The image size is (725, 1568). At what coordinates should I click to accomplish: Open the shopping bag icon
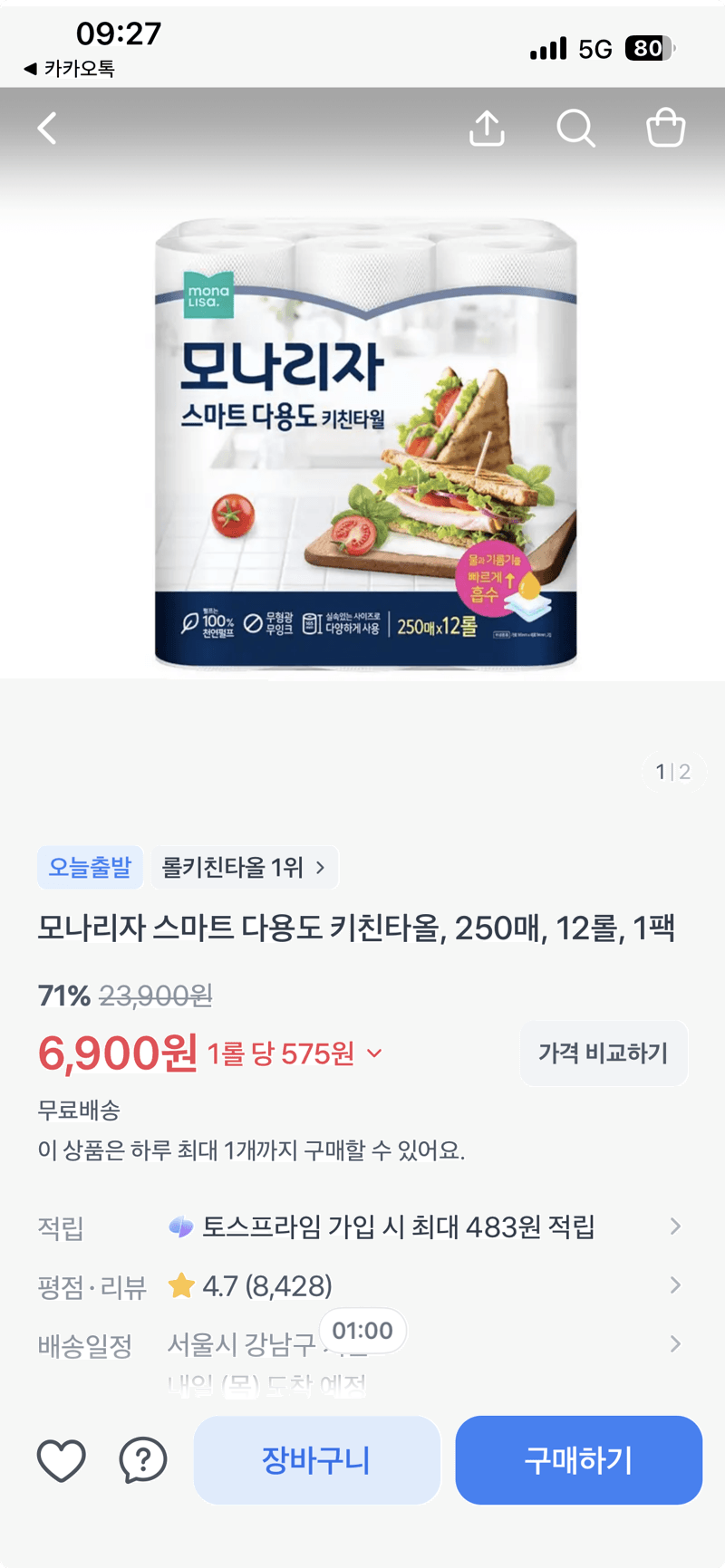(665, 128)
